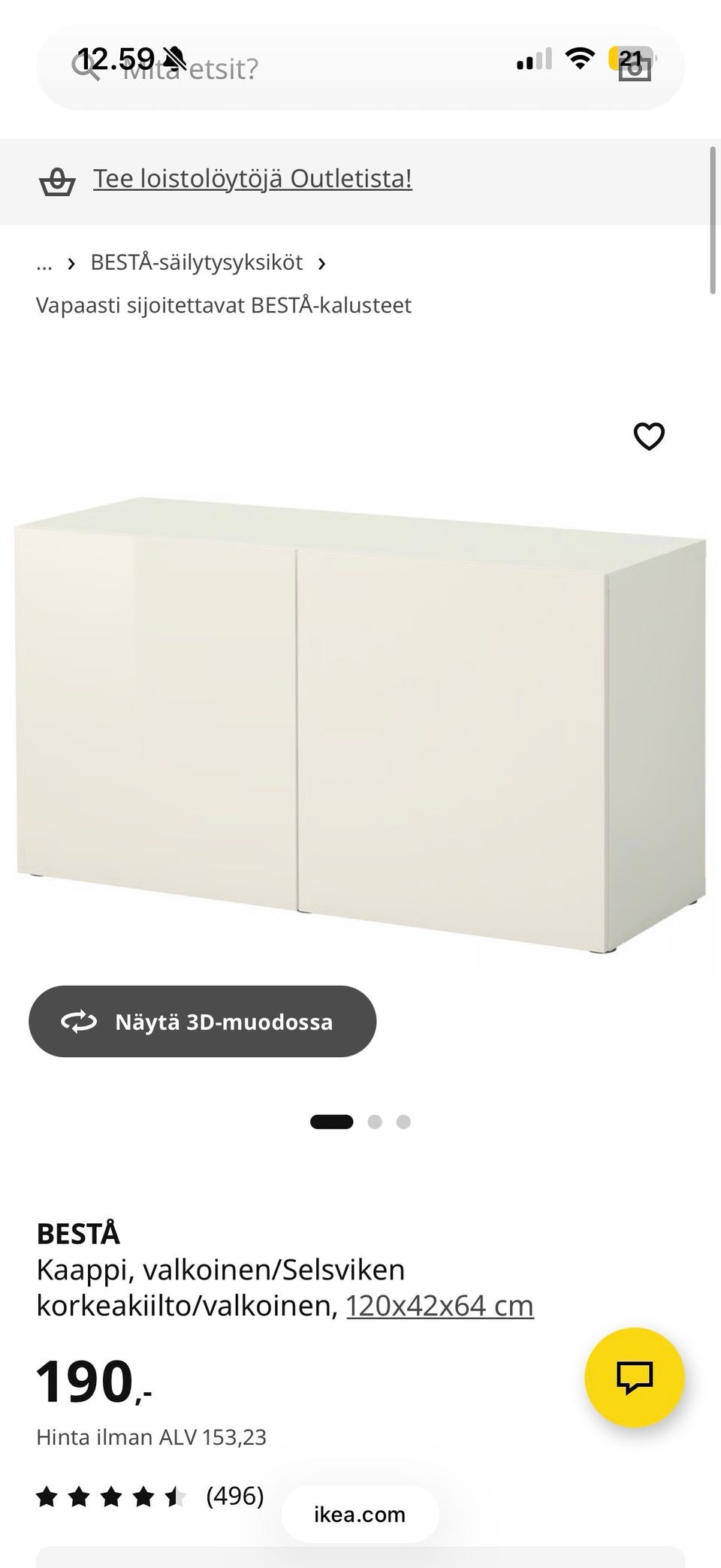721x1568 pixels.
Task: Tap Näytä 3D-muodossa button
Action: [x=202, y=1021]
